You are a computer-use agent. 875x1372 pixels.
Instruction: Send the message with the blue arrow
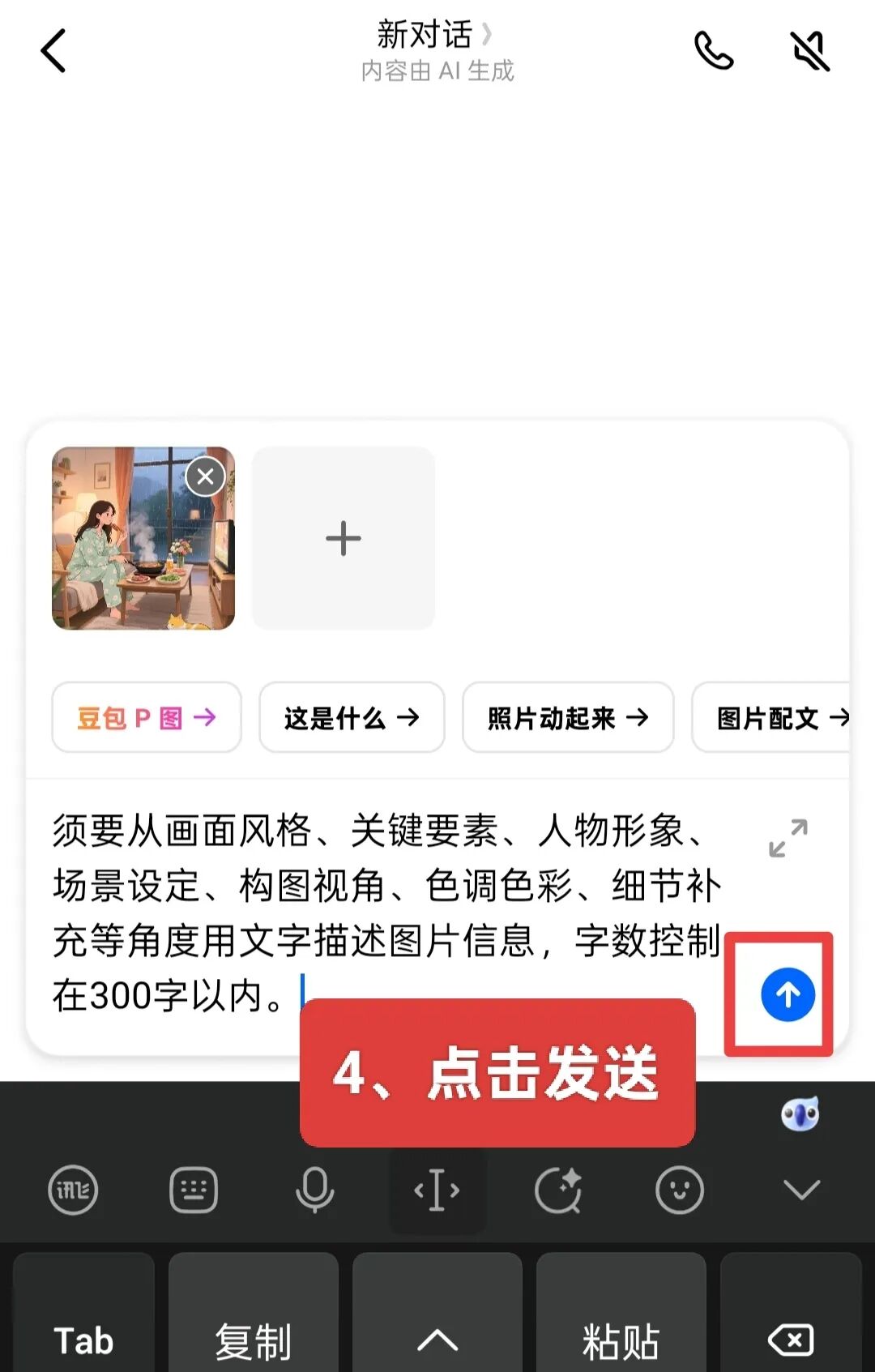[787, 994]
